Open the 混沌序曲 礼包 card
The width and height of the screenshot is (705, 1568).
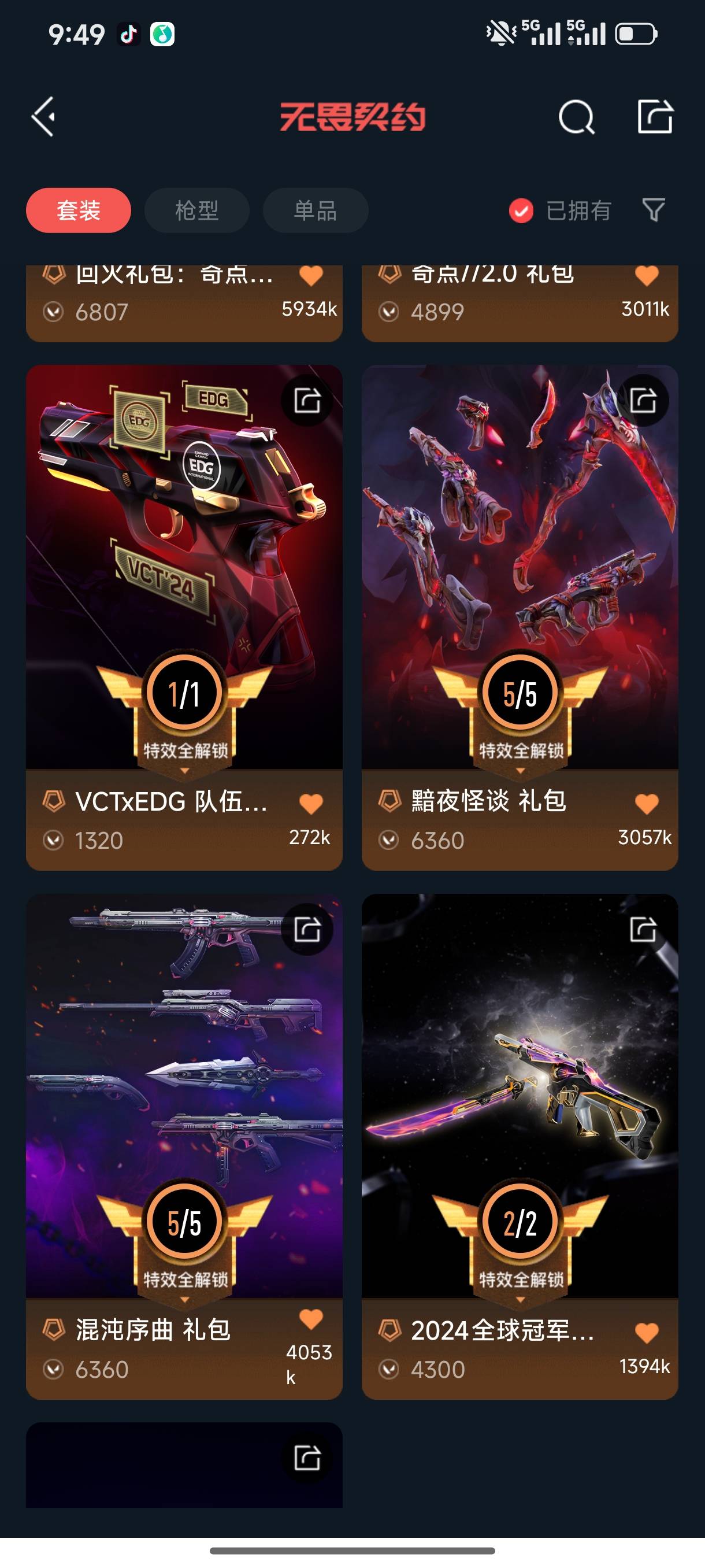184,1146
